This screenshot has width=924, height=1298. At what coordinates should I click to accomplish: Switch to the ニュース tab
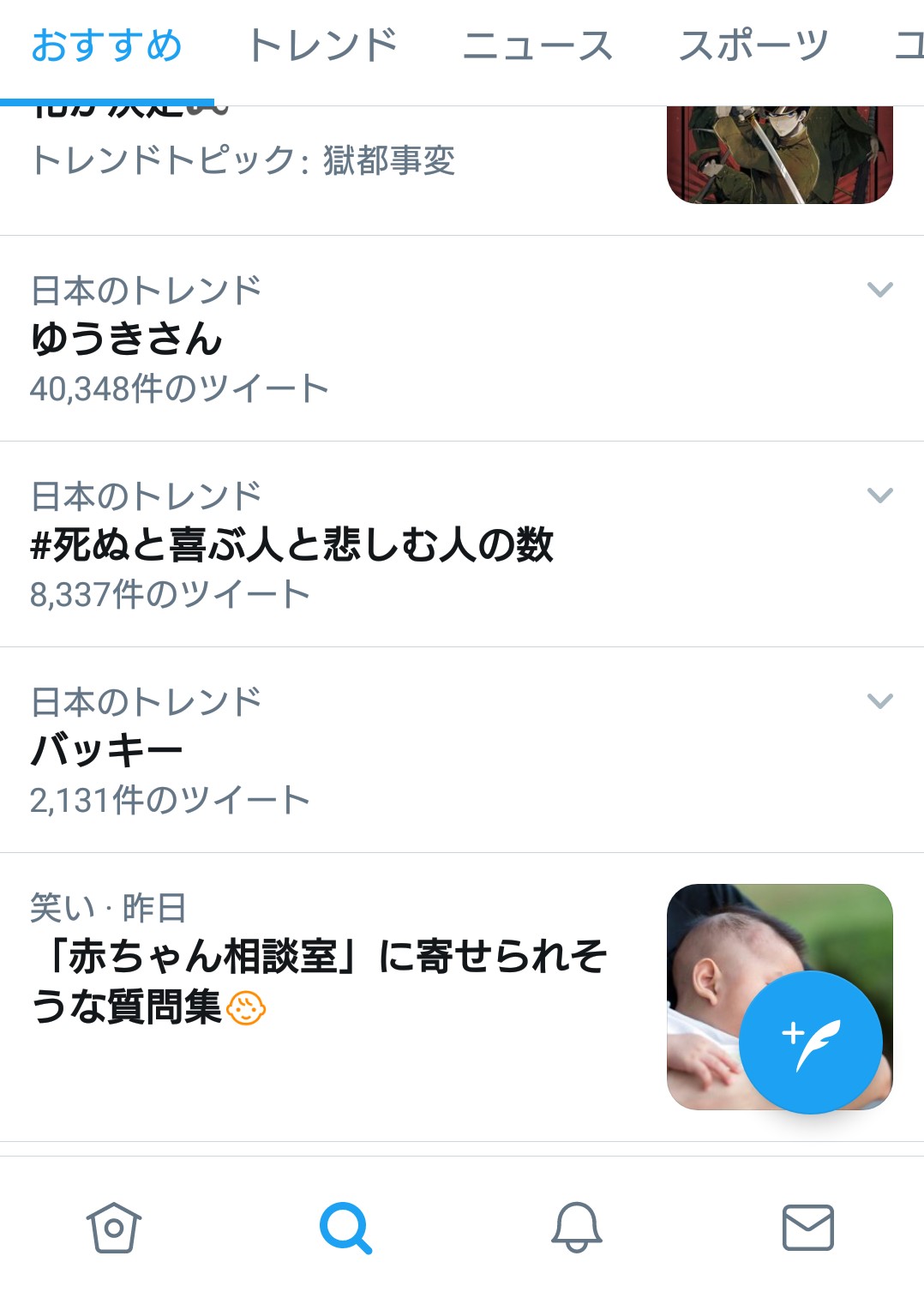537,46
